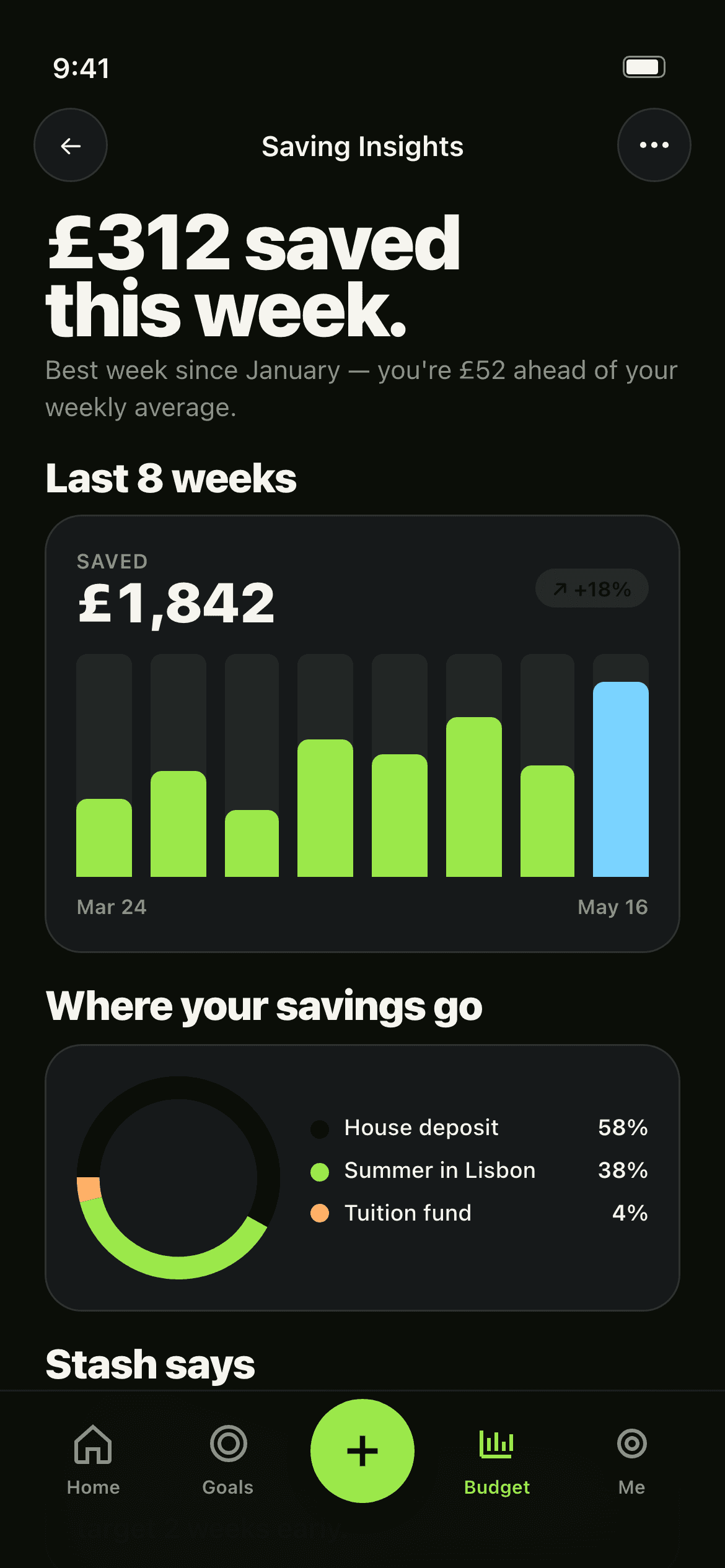The width and height of the screenshot is (725, 1568).
Task: Tap the +18% trend chip
Action: pyautogui.click(x=592, y=588)
